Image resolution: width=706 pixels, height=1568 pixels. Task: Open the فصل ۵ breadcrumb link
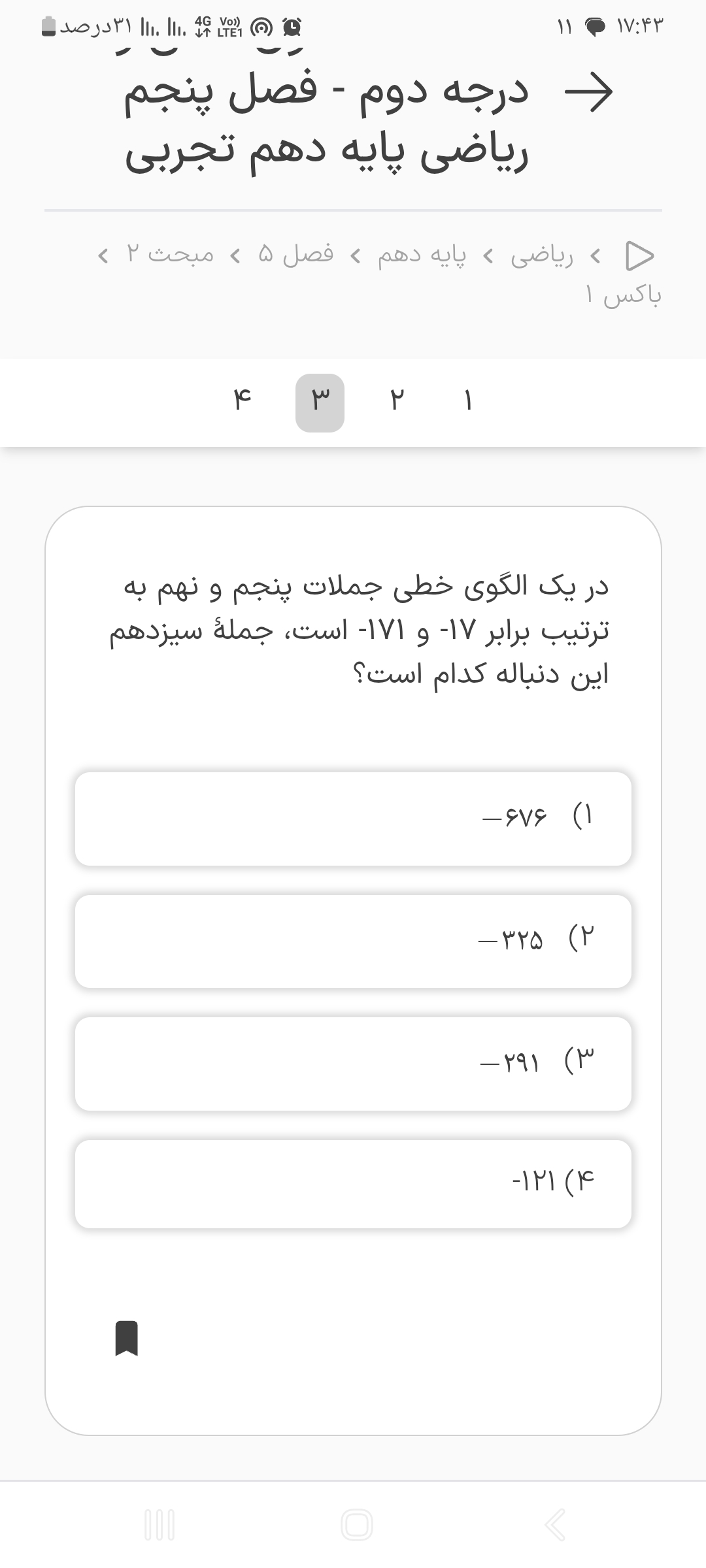point(295,254)
